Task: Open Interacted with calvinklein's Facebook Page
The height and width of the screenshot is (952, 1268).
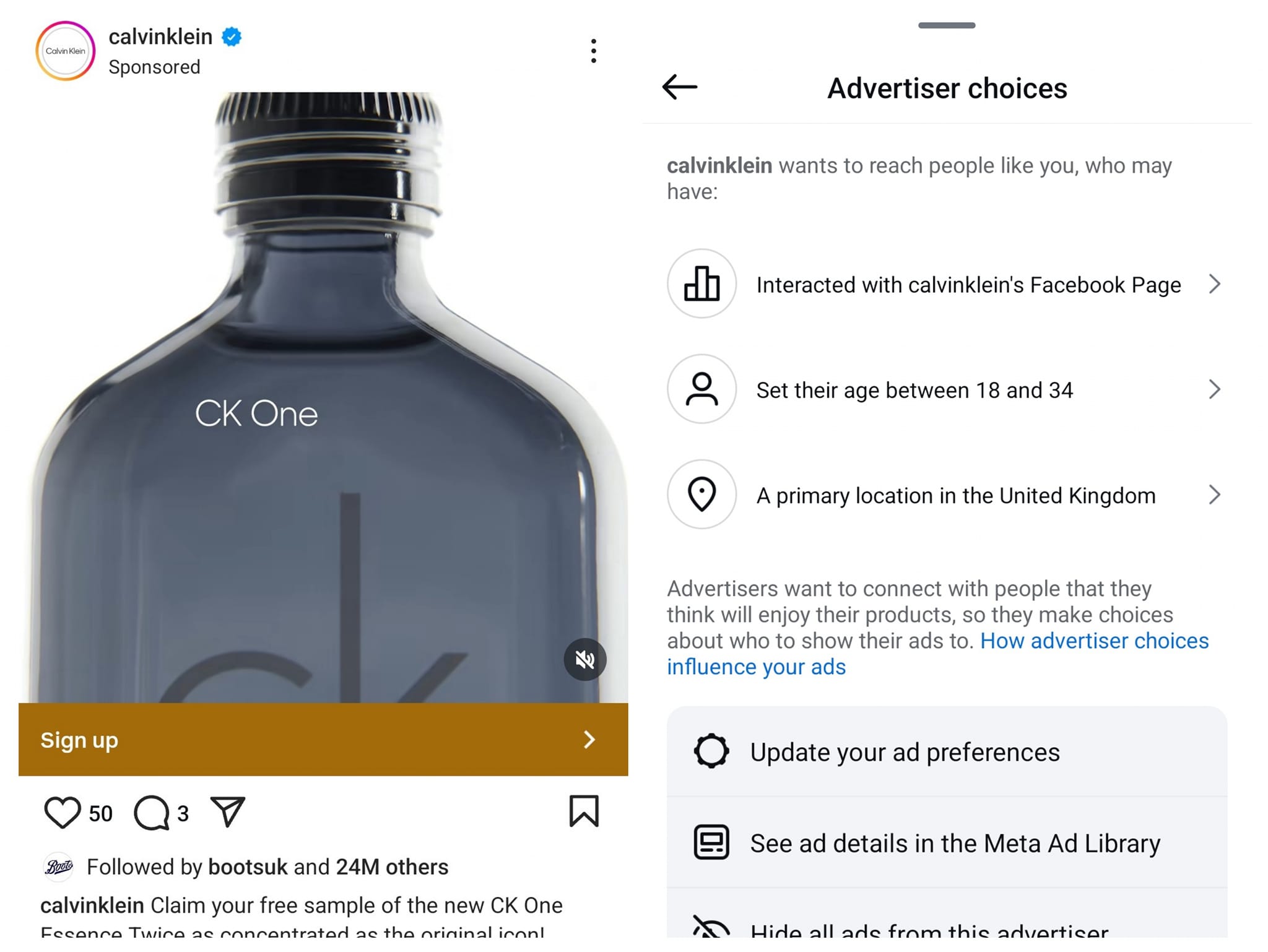Action: coord(946,285)
